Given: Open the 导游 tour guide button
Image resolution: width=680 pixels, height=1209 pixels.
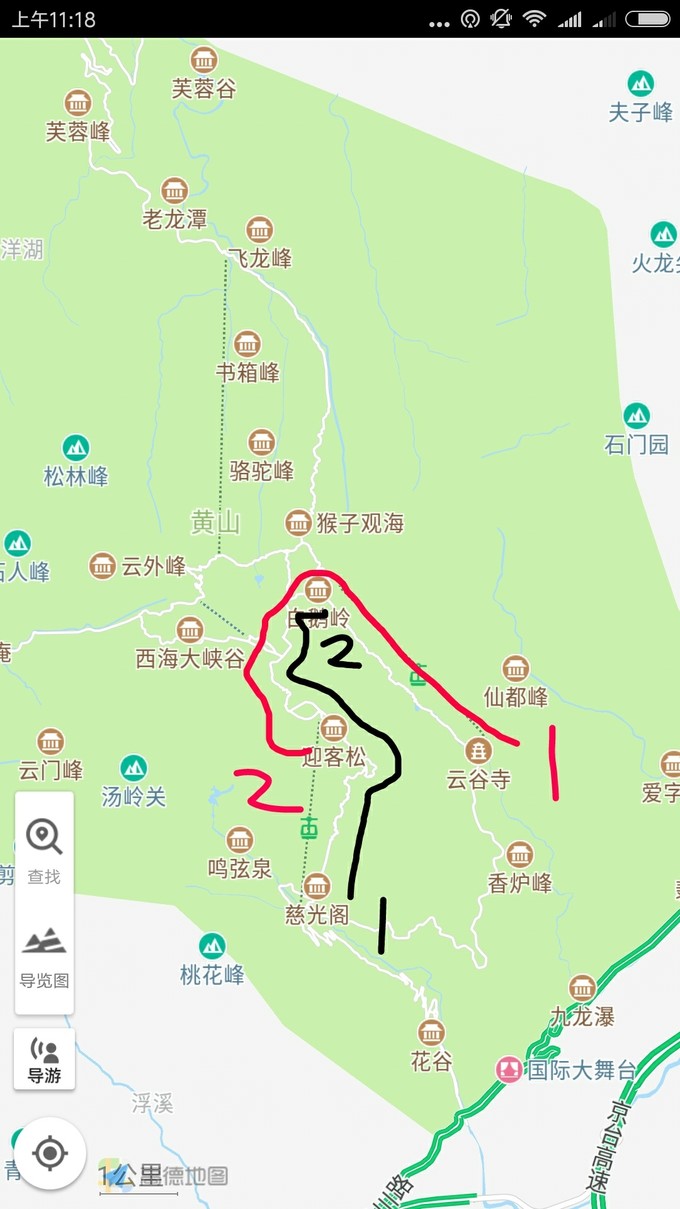Looking at the screenshot, I should coord(44,1060).
